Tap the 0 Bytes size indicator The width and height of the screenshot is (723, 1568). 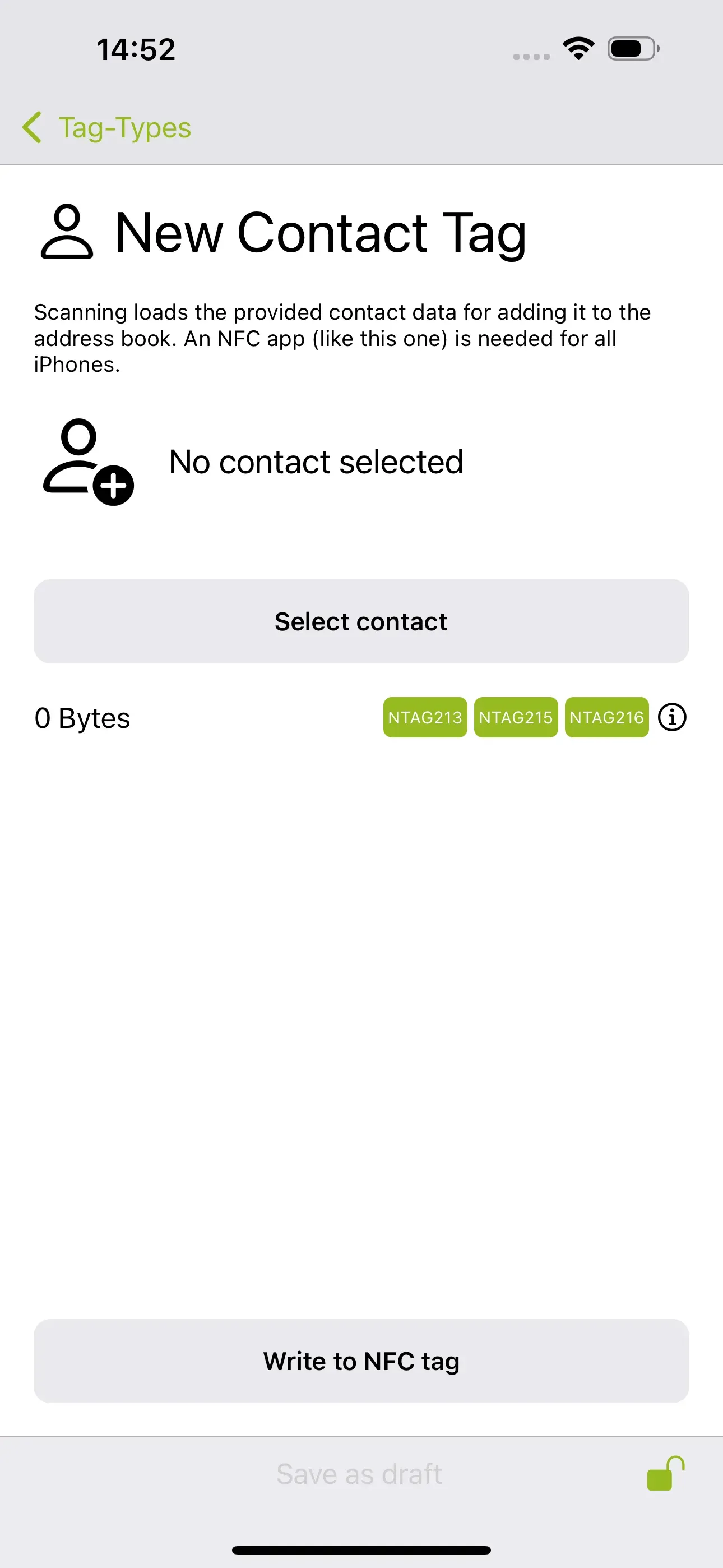(82, 717)
